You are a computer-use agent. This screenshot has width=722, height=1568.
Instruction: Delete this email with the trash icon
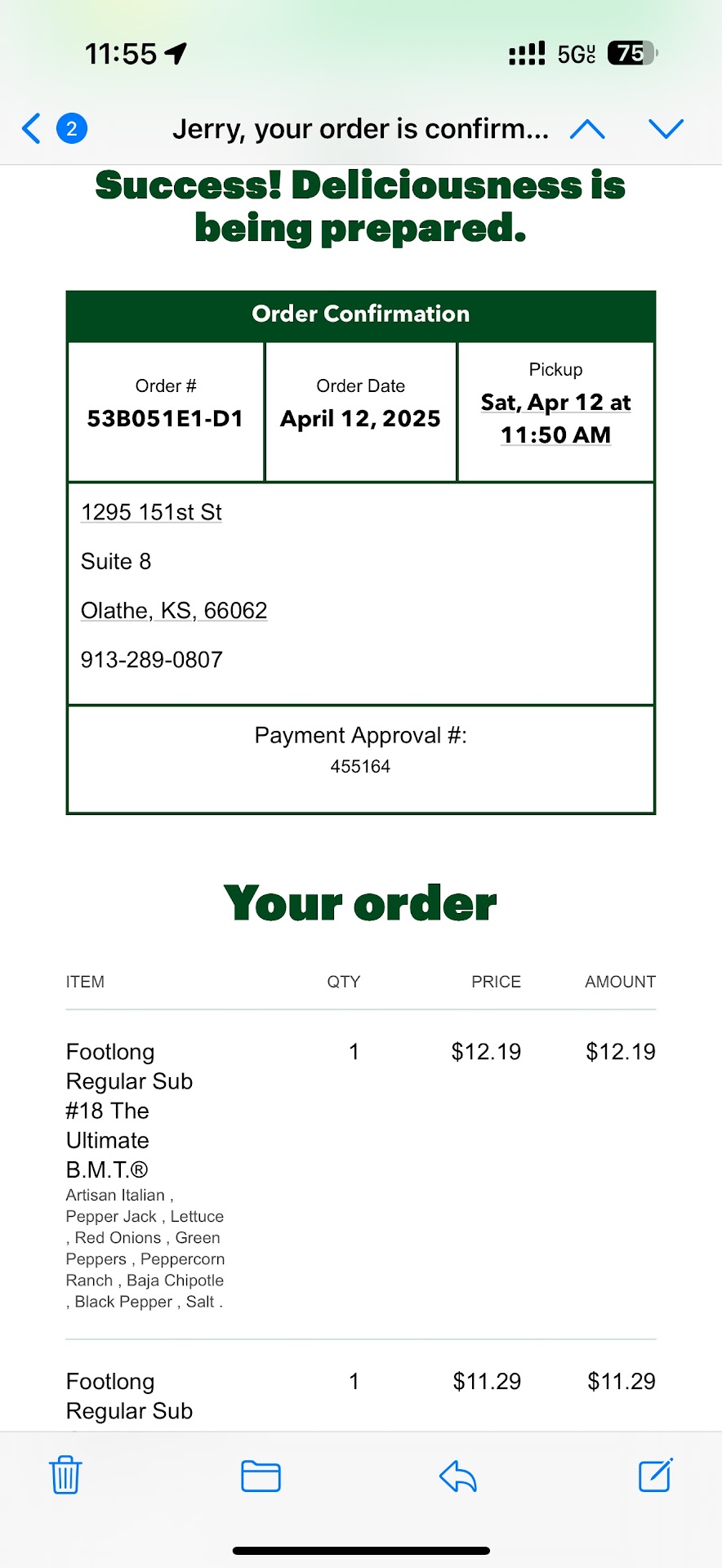click(65, 1475)
